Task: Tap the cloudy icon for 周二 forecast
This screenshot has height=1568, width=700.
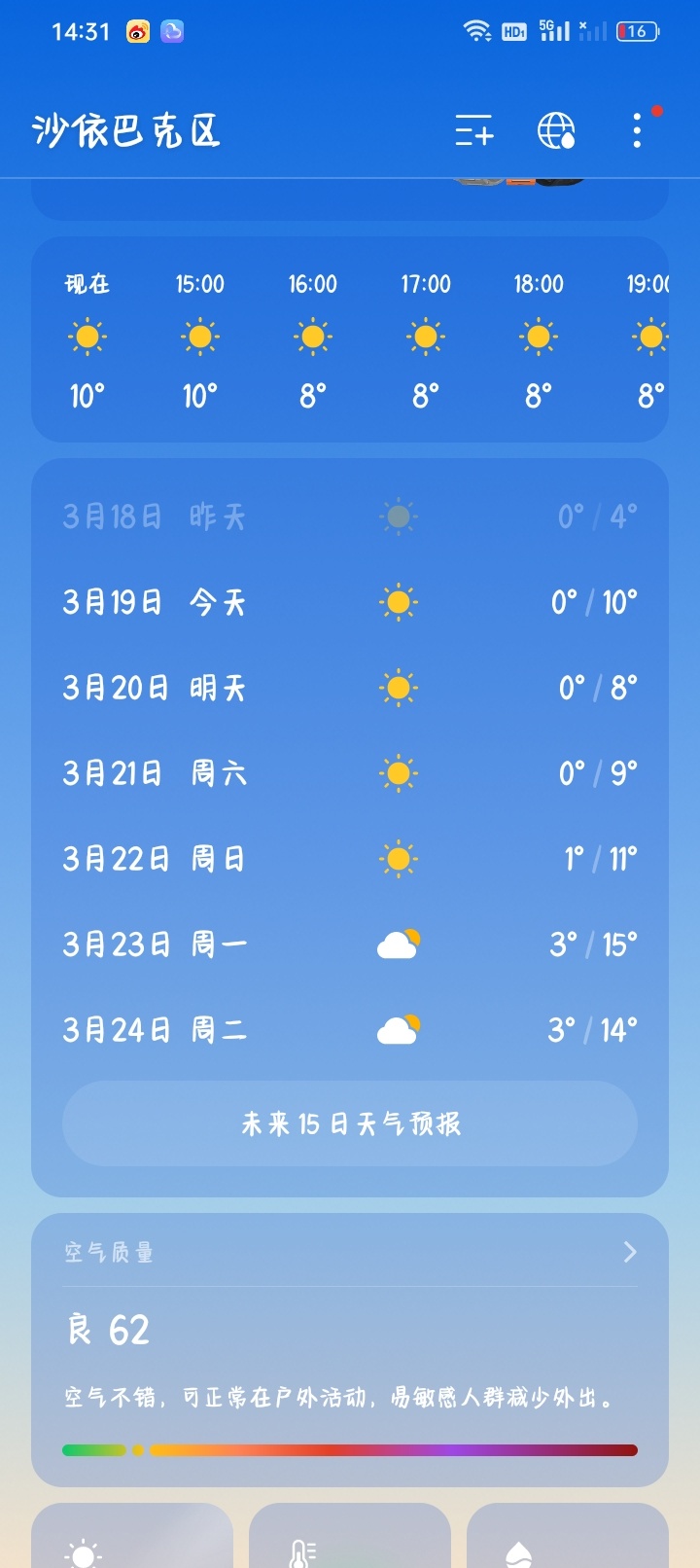Action: 397,1029
